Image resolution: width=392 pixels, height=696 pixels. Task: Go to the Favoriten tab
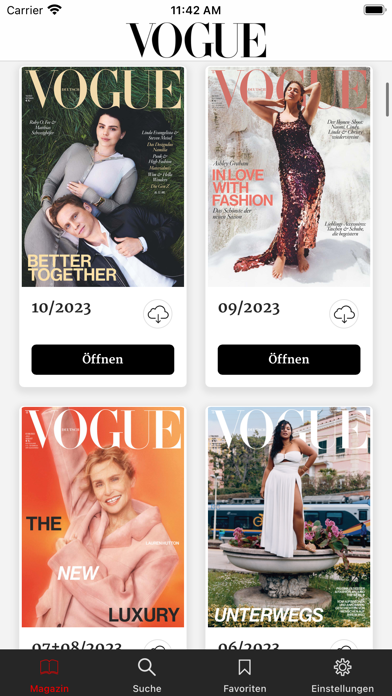245,675
